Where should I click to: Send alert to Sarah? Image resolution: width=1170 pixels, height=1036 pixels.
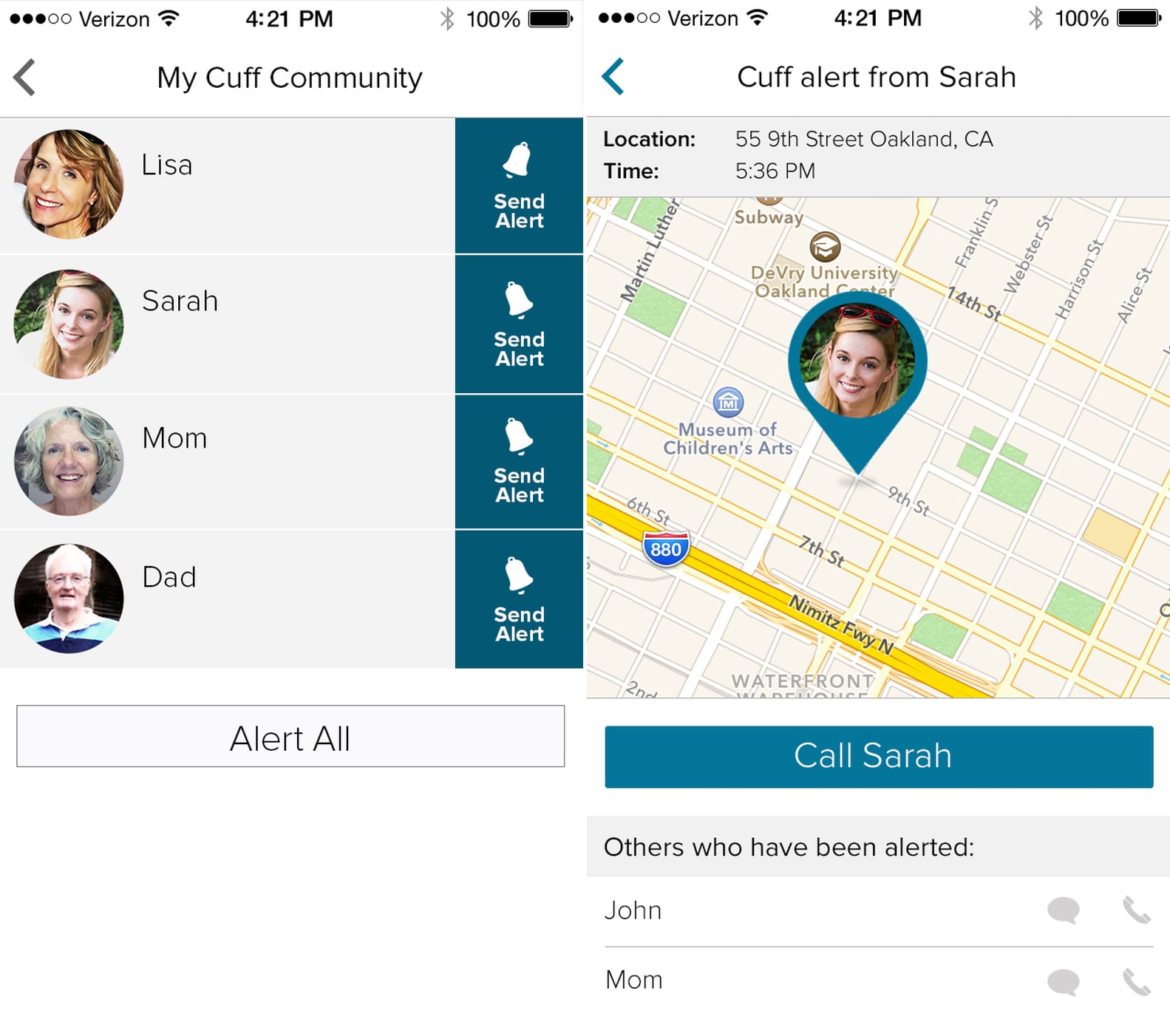click(x=519, y=324)
